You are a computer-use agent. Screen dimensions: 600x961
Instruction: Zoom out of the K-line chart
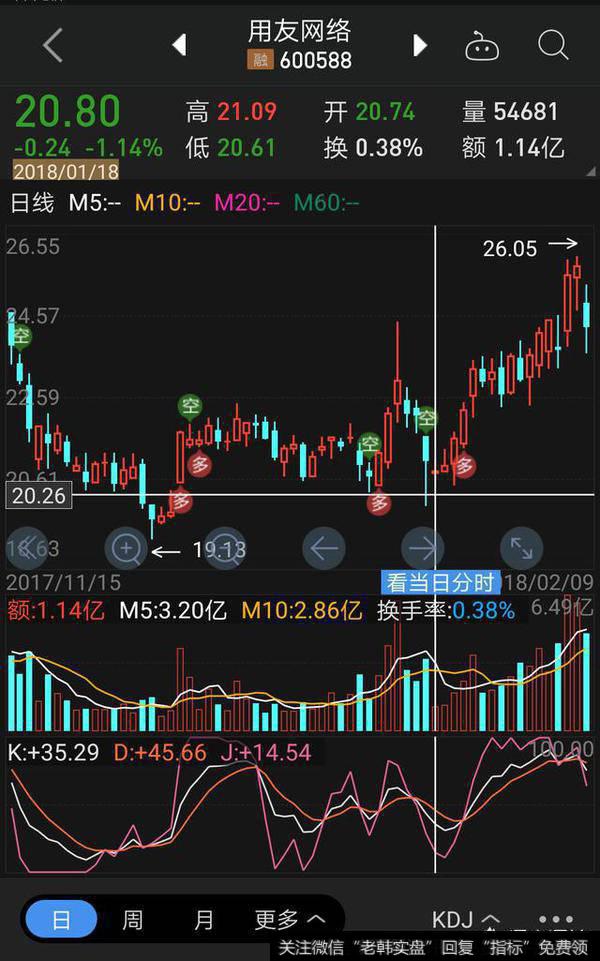tap(224, 548)
